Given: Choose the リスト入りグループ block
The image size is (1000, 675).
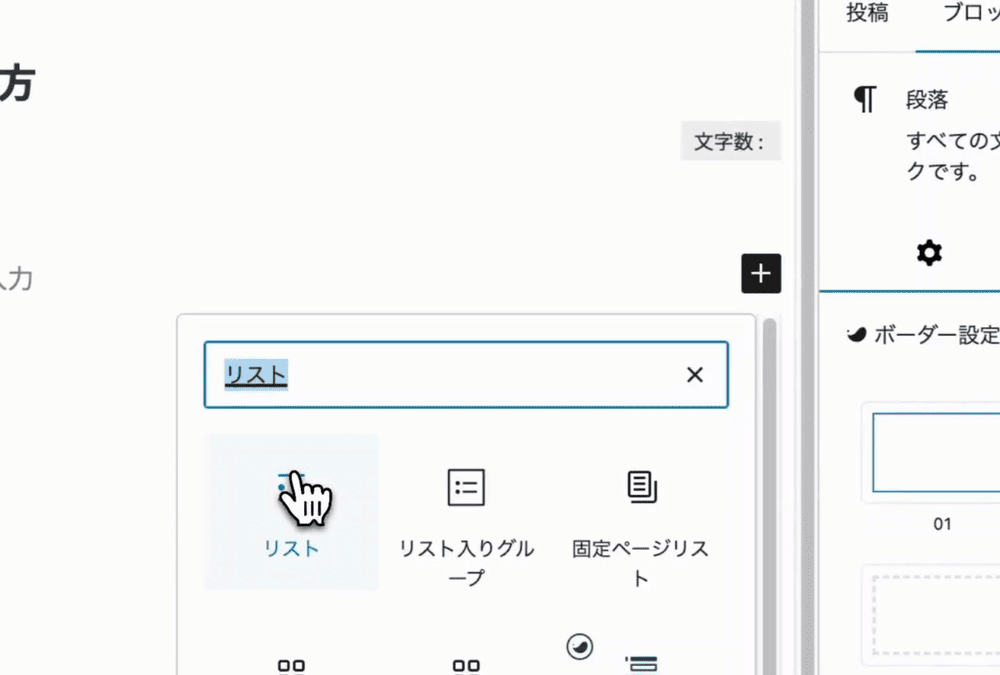Looking at the screenshot, I should click(x=466, y=511).
